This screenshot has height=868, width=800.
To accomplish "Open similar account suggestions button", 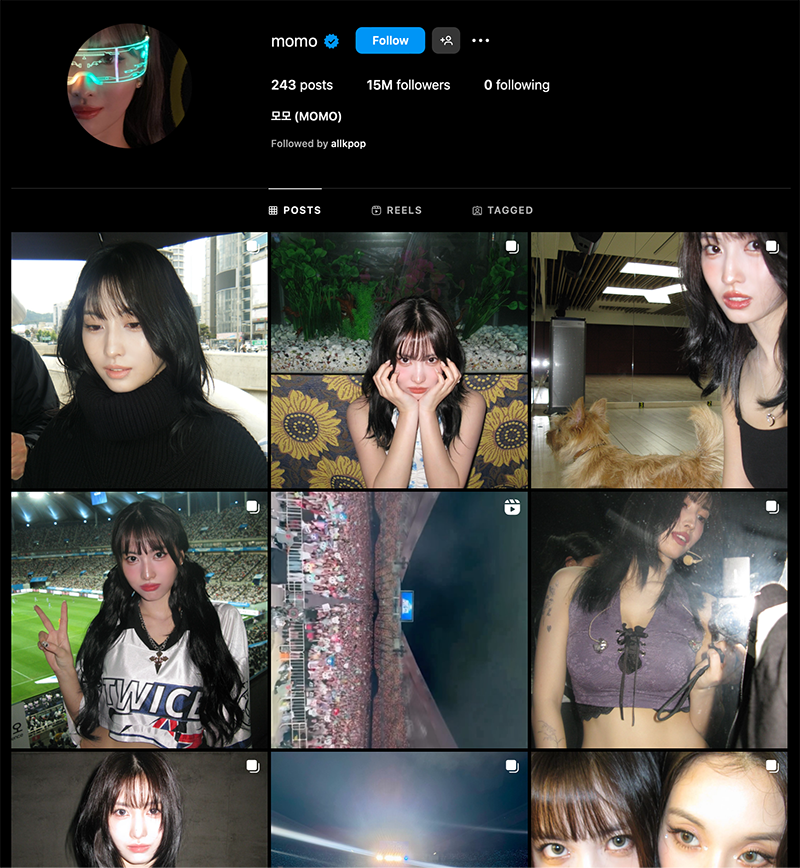I will pyautogui.click(x=446, y=41).
